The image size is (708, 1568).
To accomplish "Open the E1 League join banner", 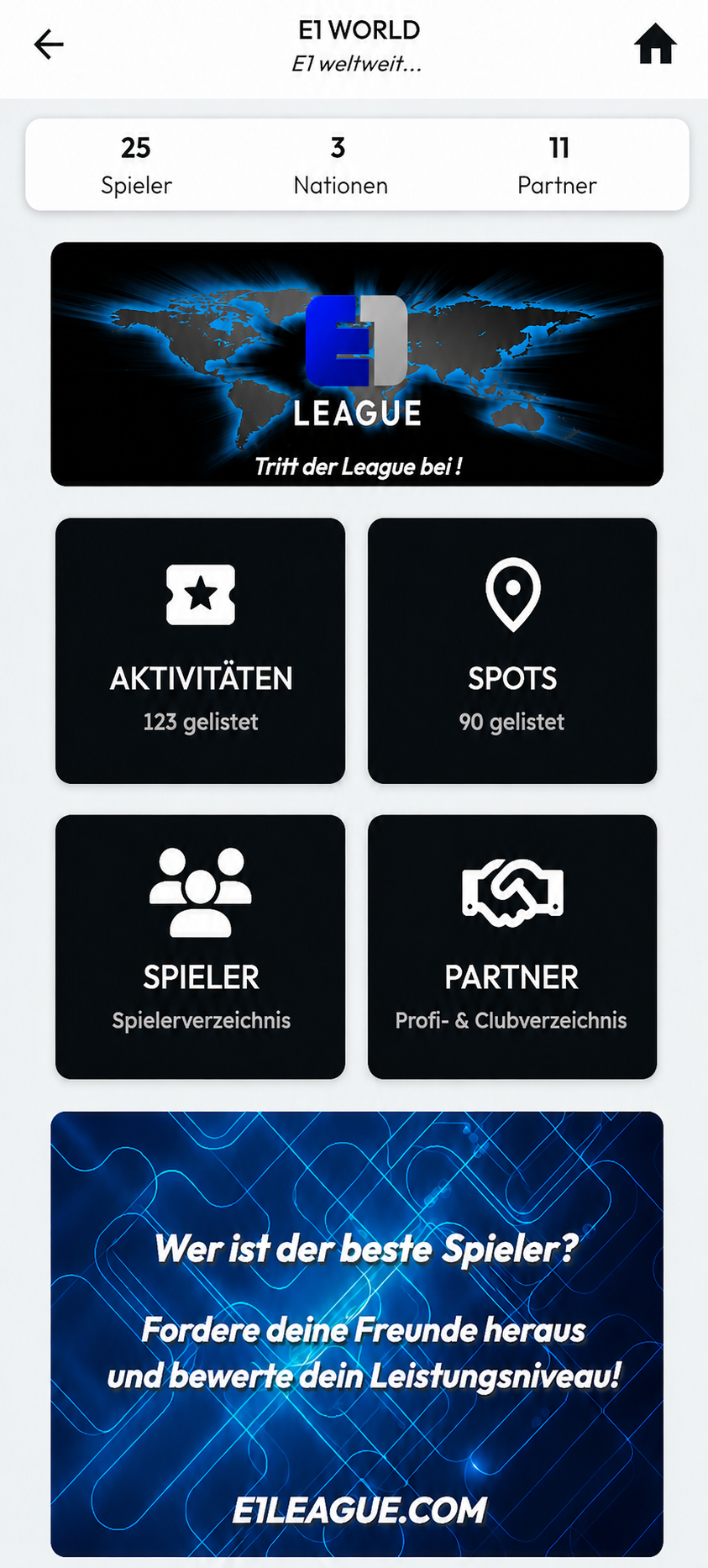I will click(x=357, y=364).
